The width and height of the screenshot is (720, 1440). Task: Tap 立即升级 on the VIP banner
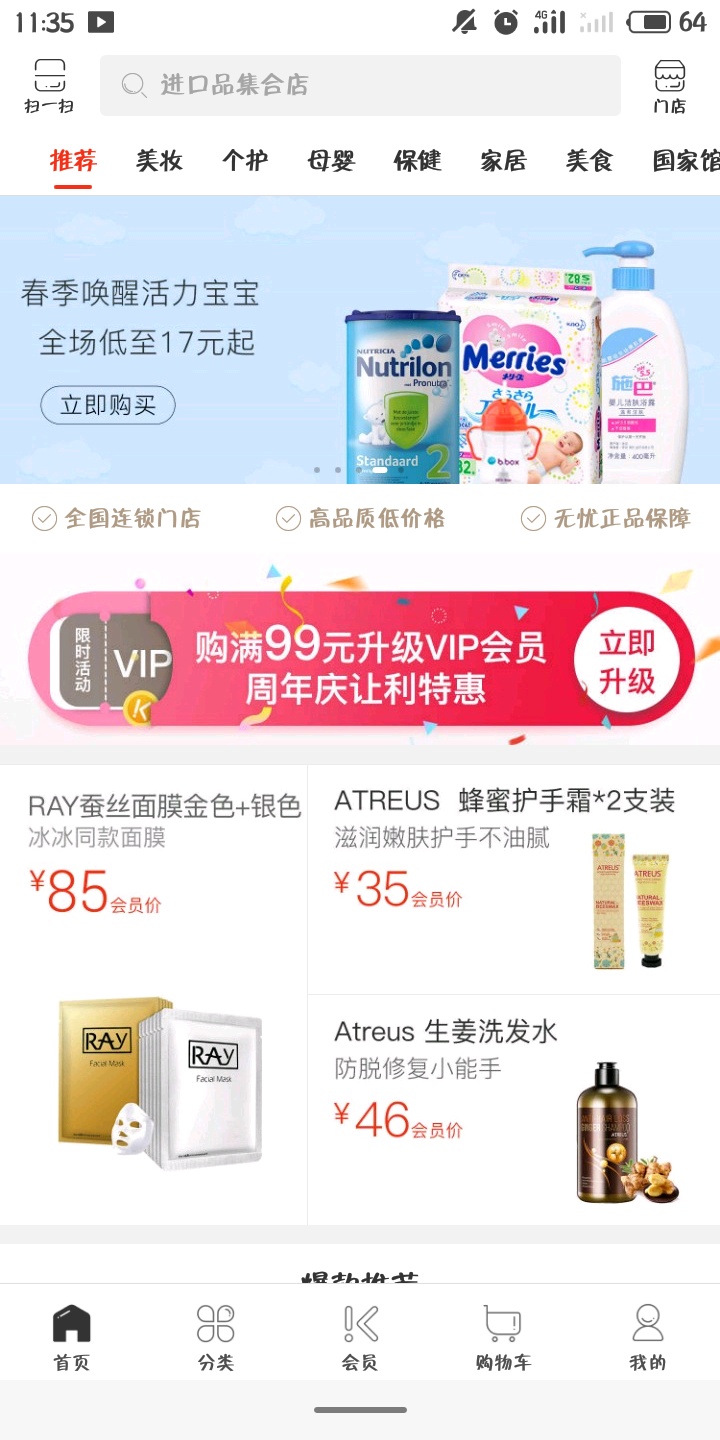[x=627, y=663]
